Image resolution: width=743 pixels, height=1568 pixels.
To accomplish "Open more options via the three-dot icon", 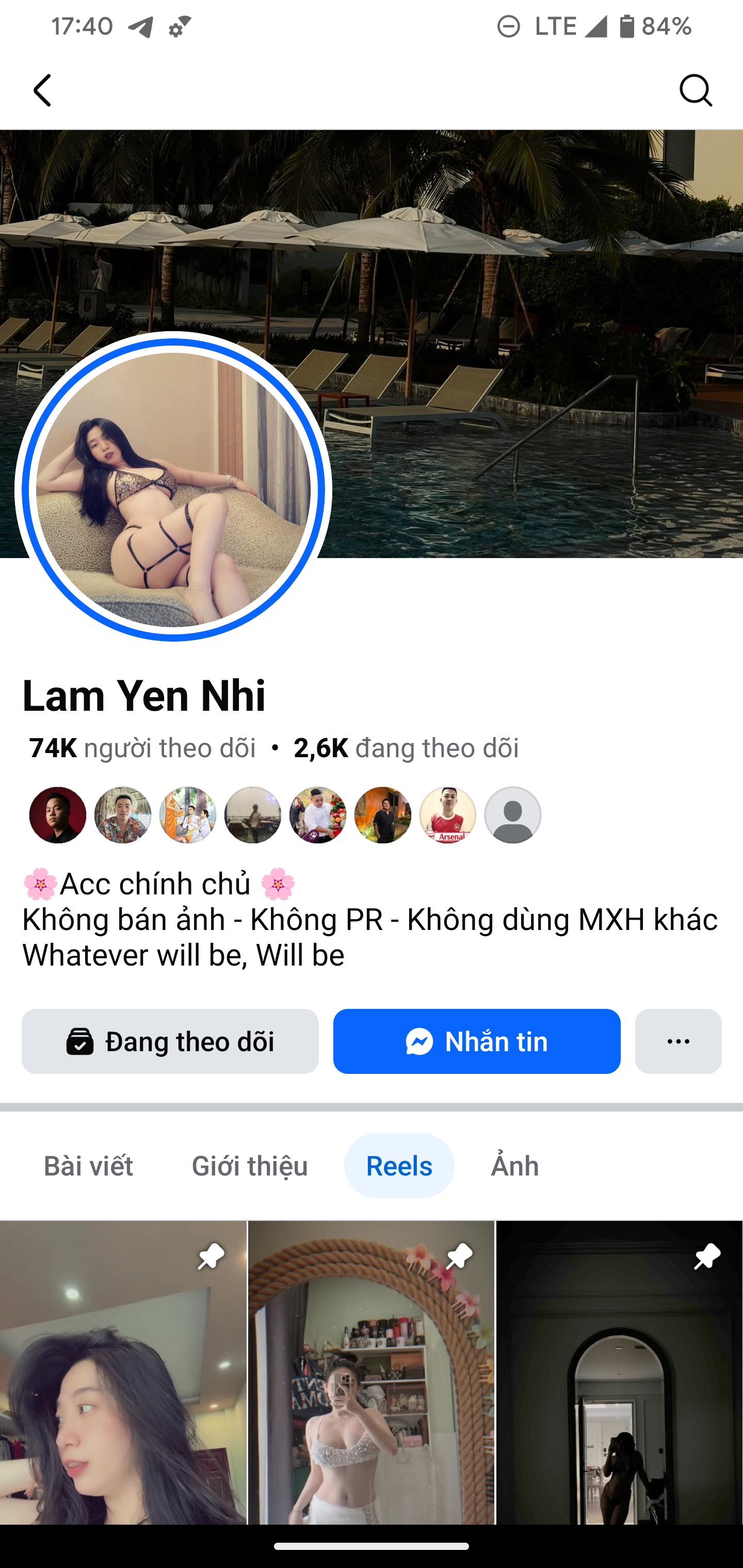I will pos(678,1041).
